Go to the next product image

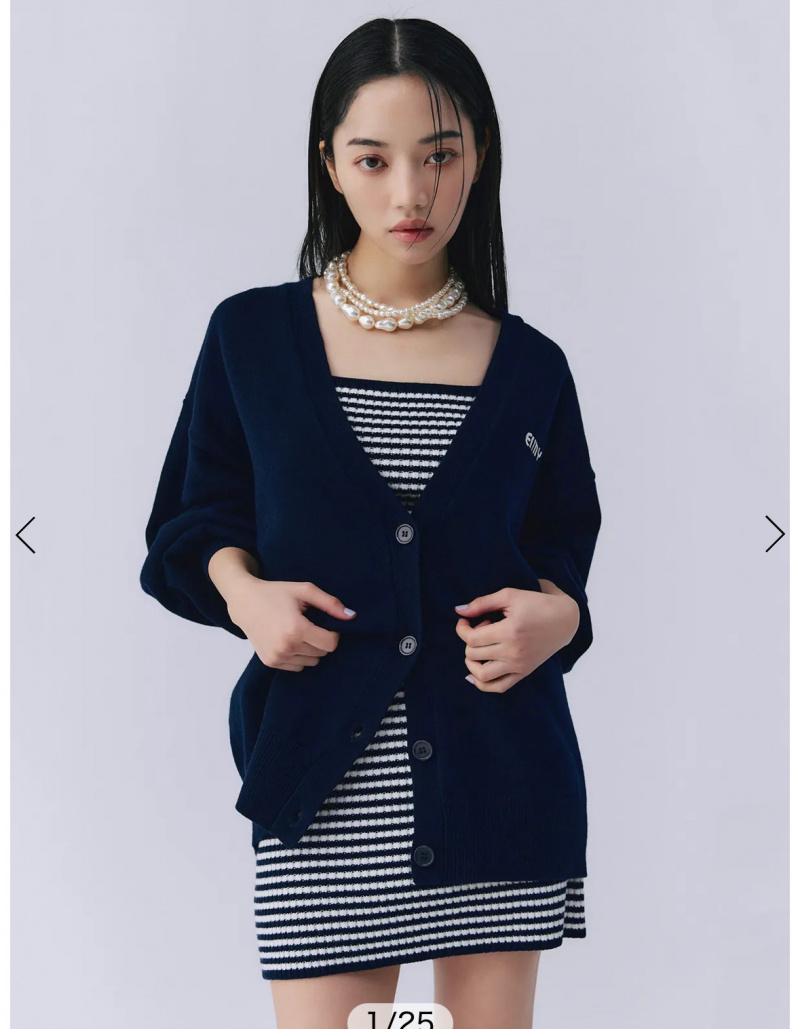pyautogui.click(x=774, y=534)
